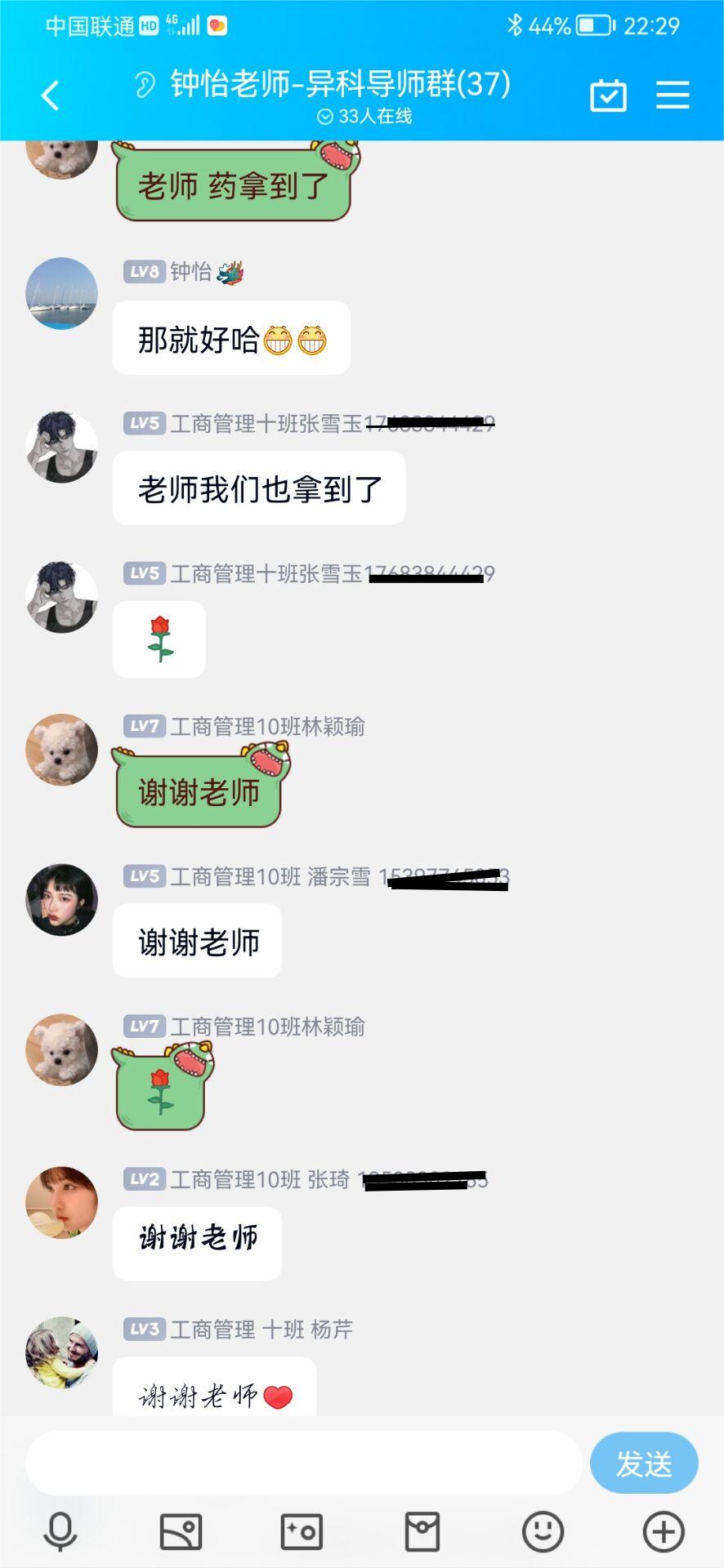
Task: Open the photo album picker
Action: [181, 1531]
